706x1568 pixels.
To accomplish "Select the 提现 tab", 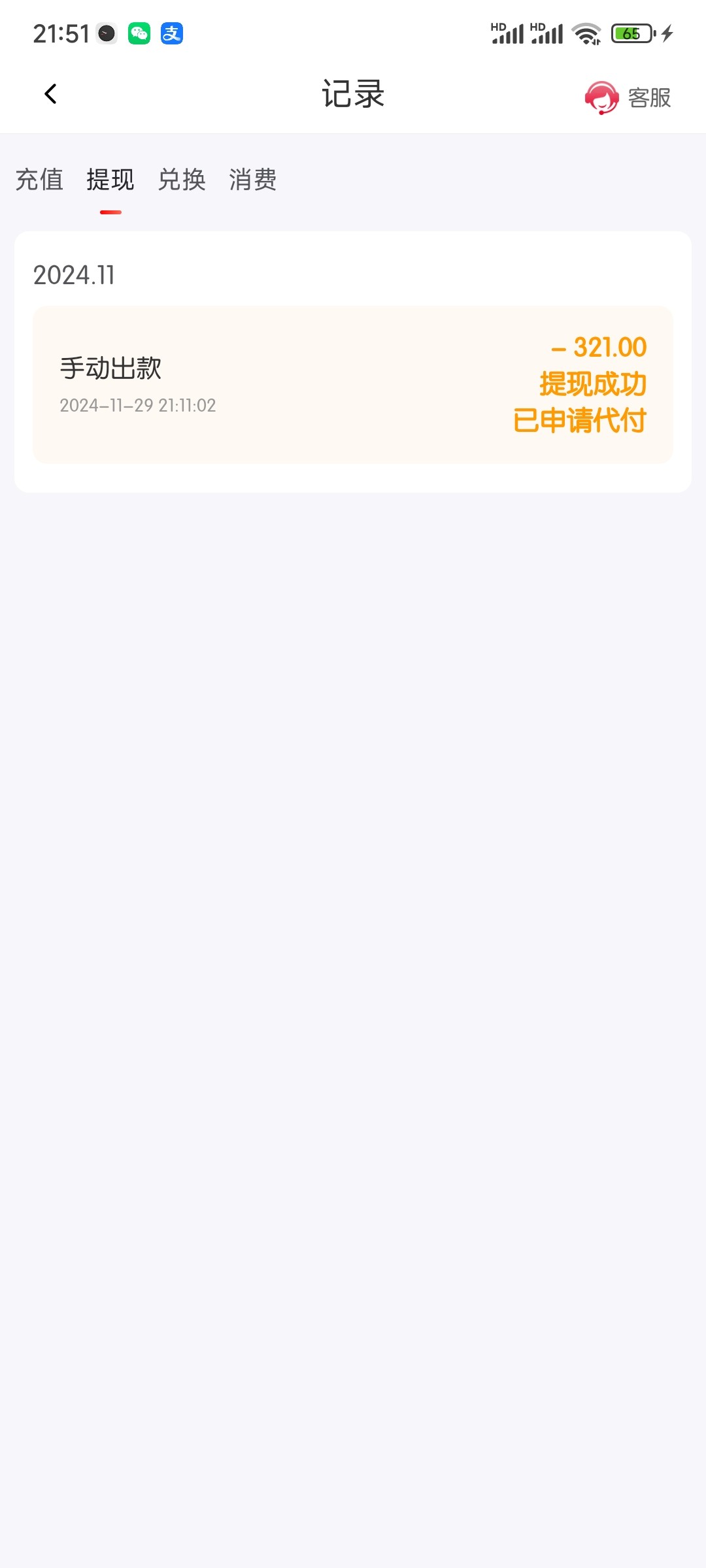I will tap(110, 180).
